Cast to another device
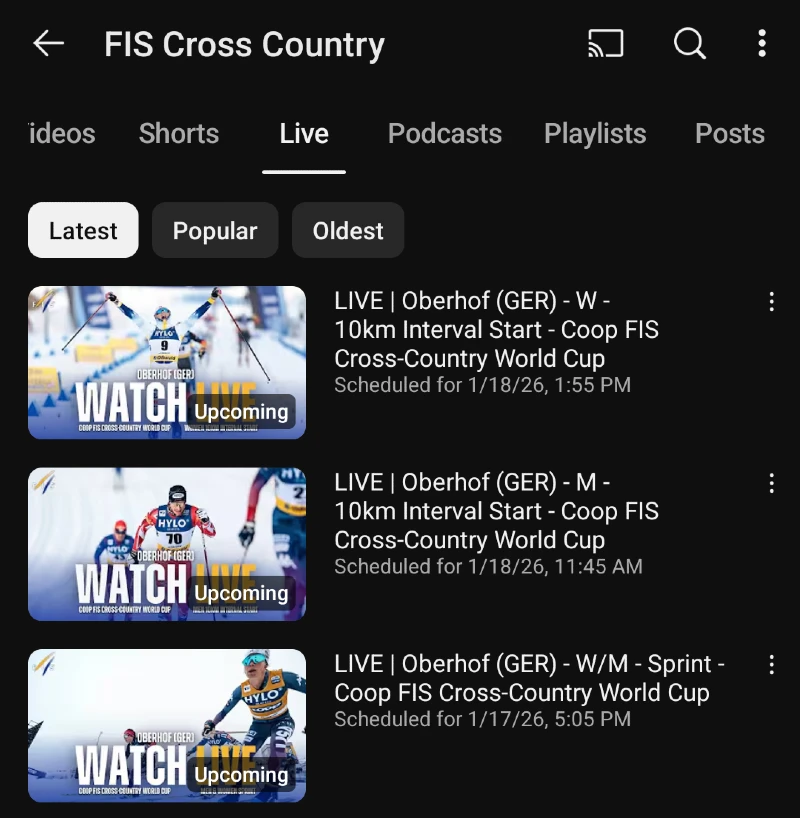Viewport: 800px width, 818px height. pyautogui.click(x=605, y=44)
